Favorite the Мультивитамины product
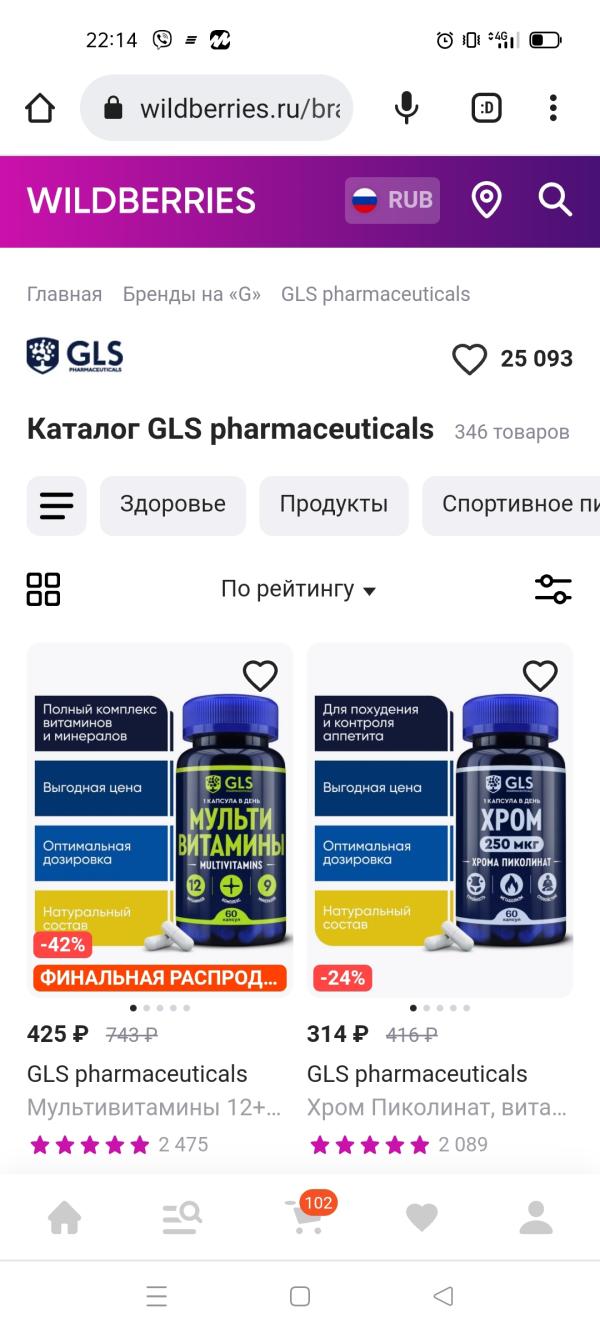600x1332 pixels. click(260, 676)
